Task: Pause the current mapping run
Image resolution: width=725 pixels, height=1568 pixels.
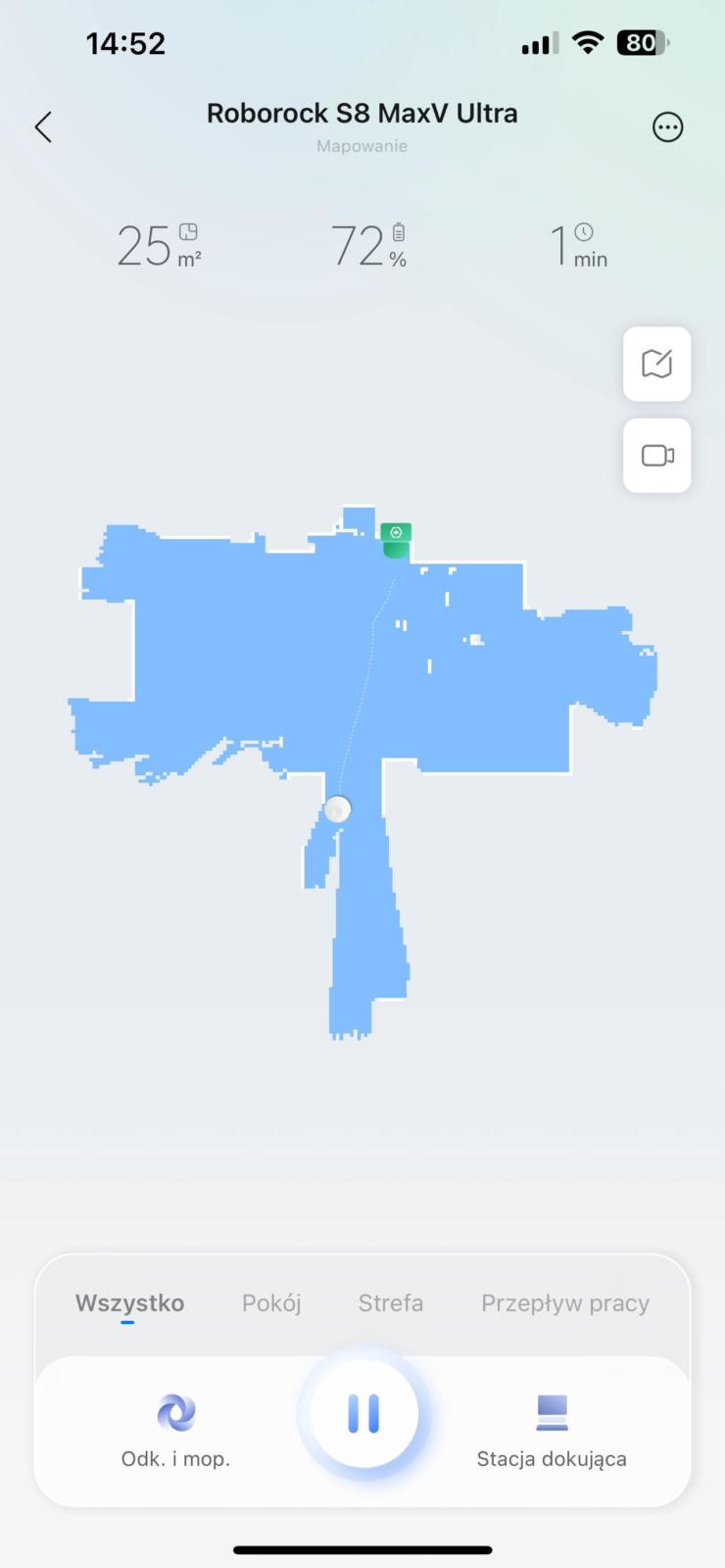Action: [363, 1413]
